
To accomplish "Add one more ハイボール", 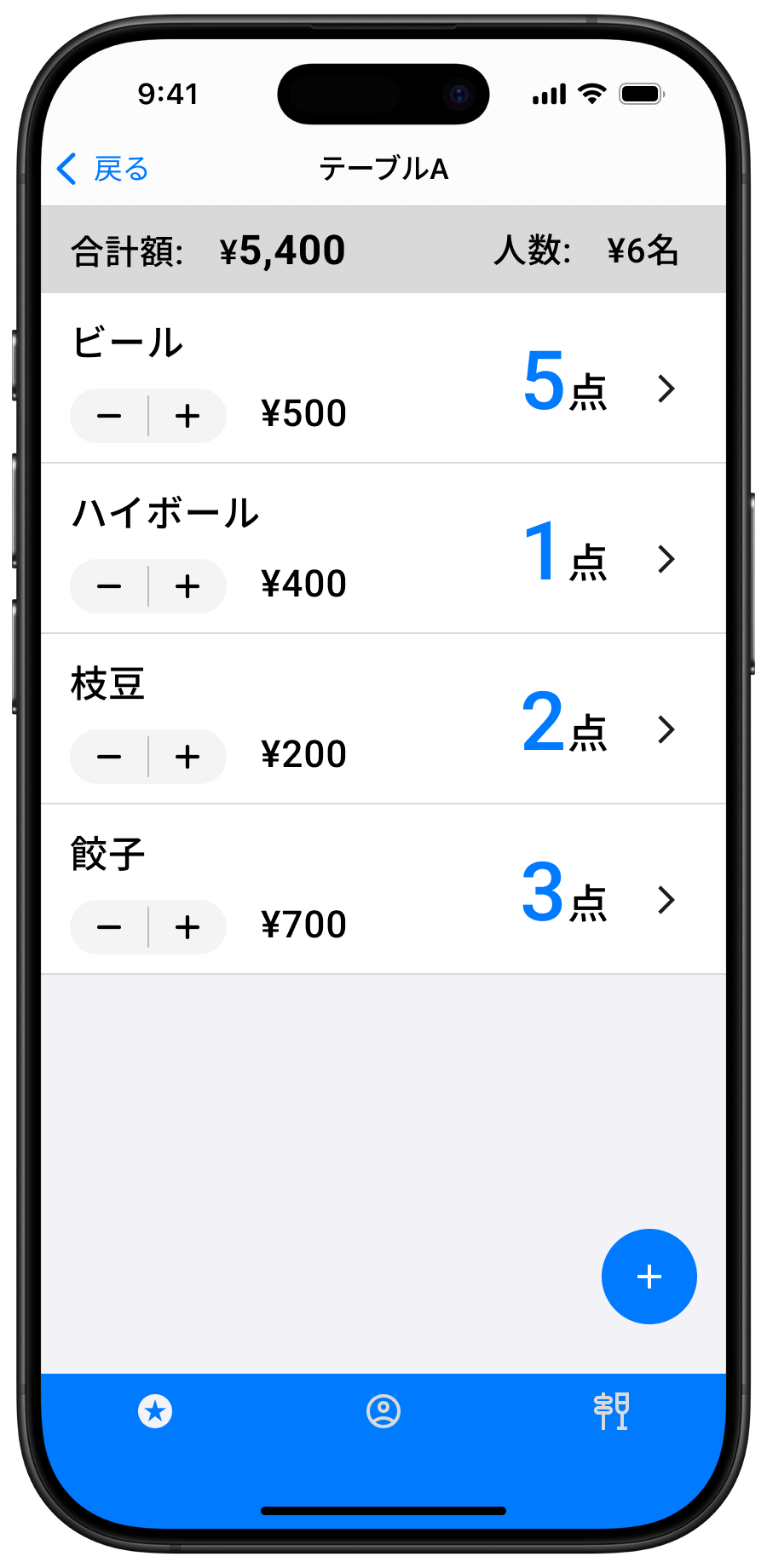I will [x=187, y=586].
